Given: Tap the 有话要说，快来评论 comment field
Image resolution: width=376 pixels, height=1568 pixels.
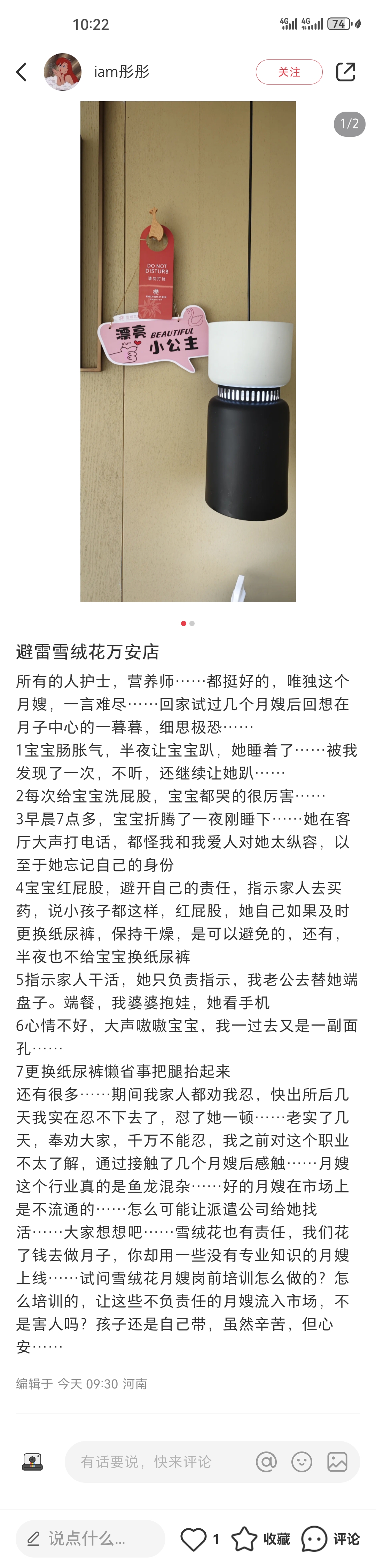Looking at the screenshot, I should 146,1462.
